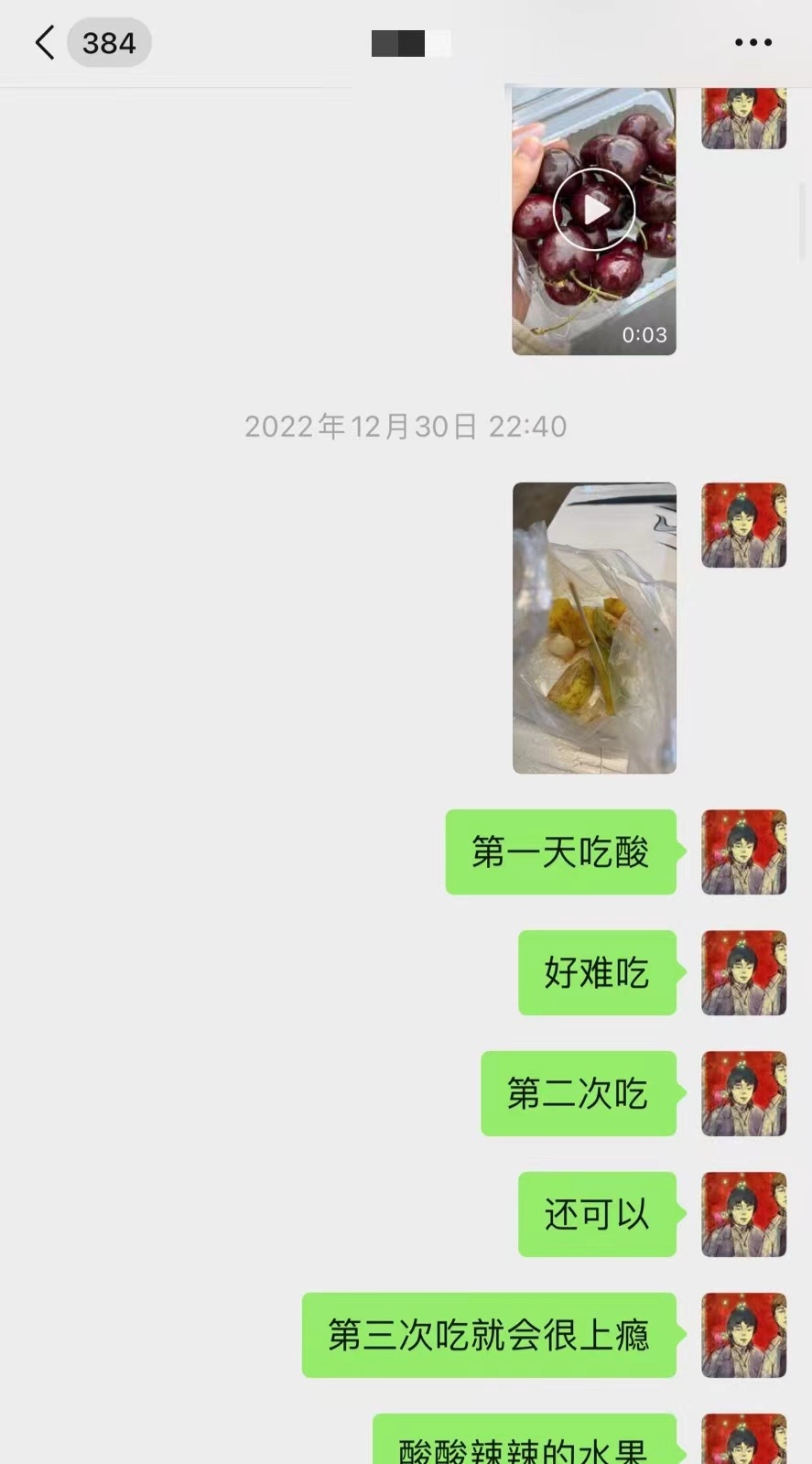Viewport: 812px width, 1464px height.
Task: Tap the avatar next to '好难吃' message
Action: (743, 973)
